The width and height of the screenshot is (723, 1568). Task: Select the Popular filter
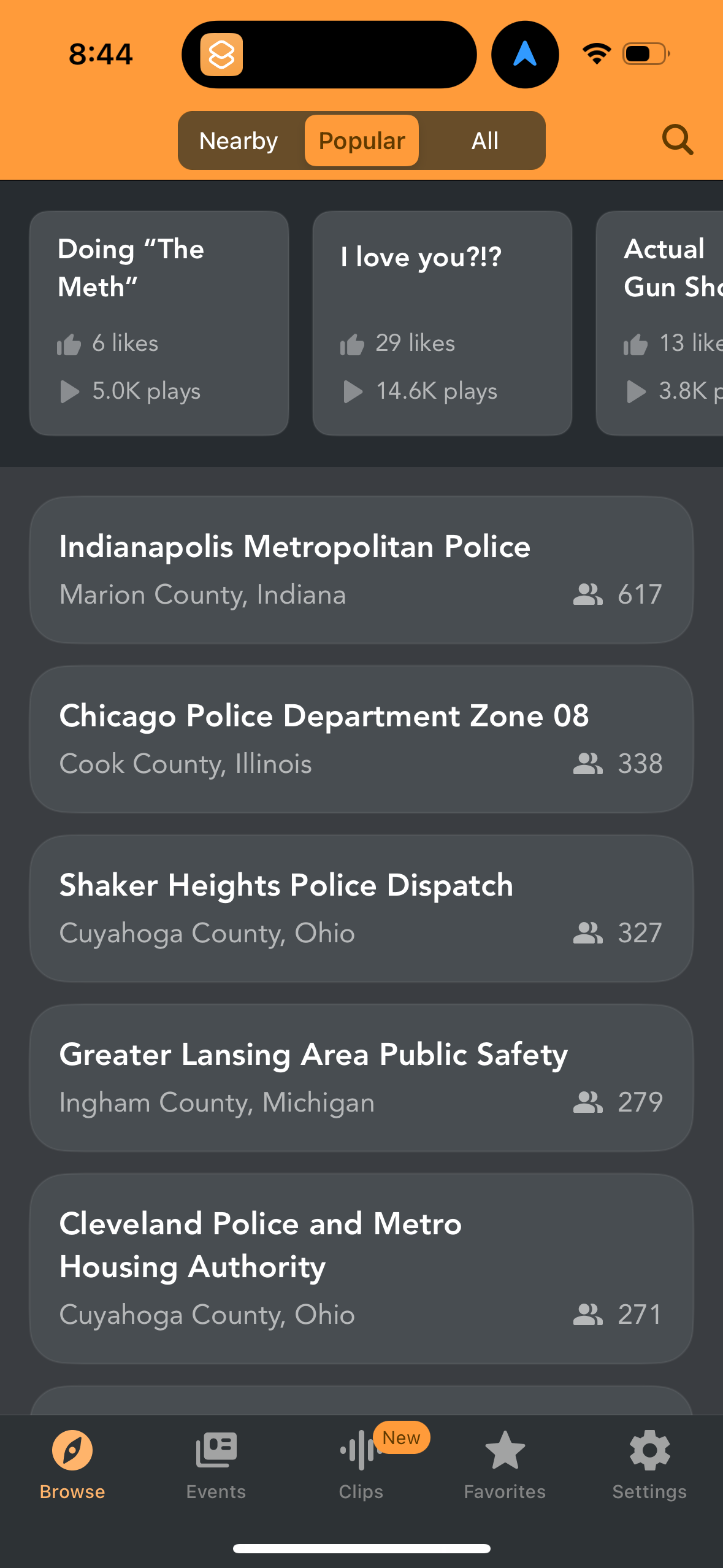pos(361,140)
